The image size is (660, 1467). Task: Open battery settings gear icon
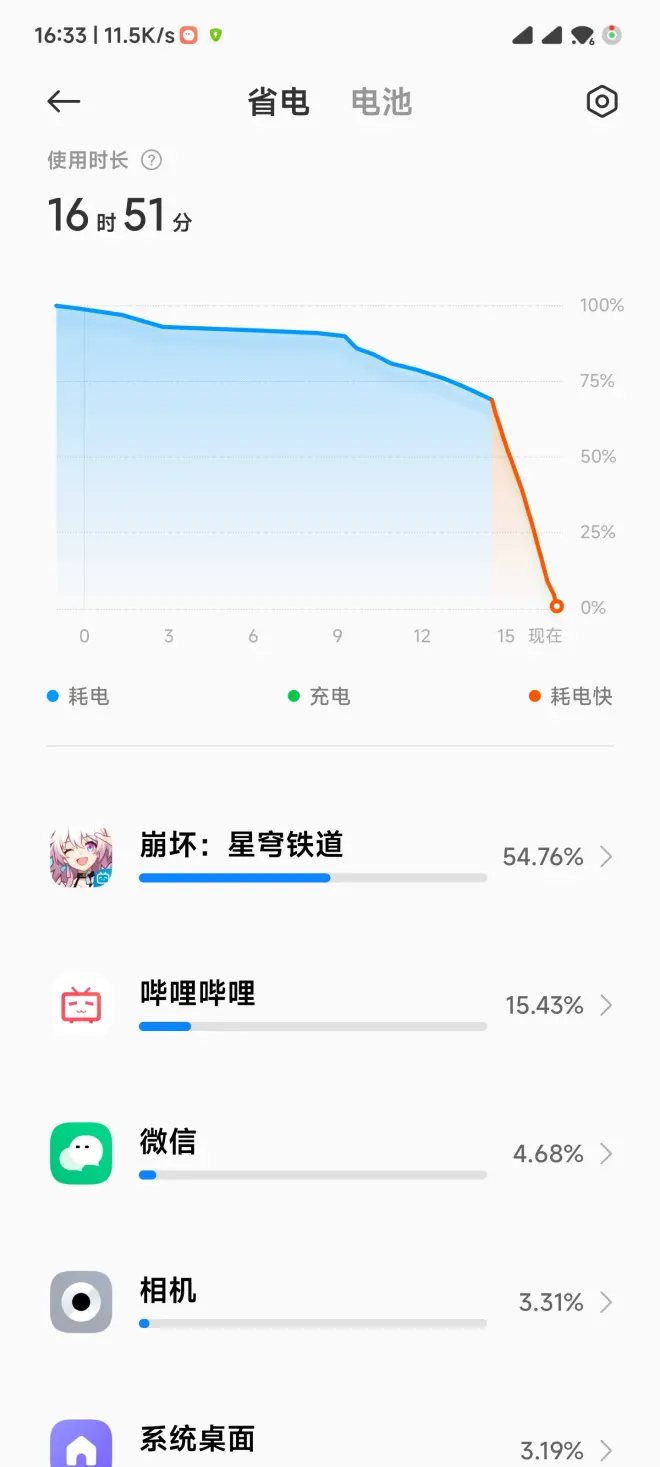coord(601,101)
